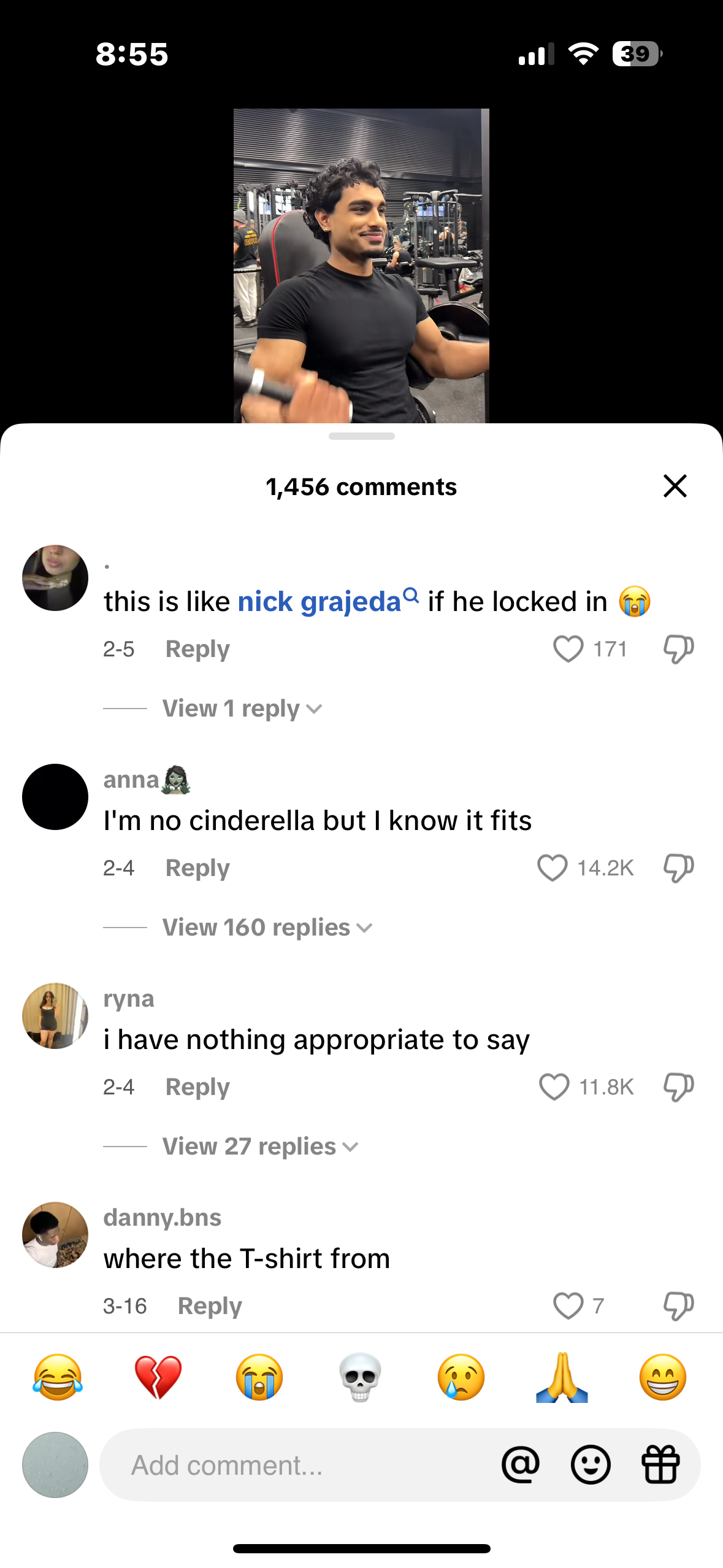Mention someone with the @ icon
The image size is (723, 1568).
(520, 1465)
